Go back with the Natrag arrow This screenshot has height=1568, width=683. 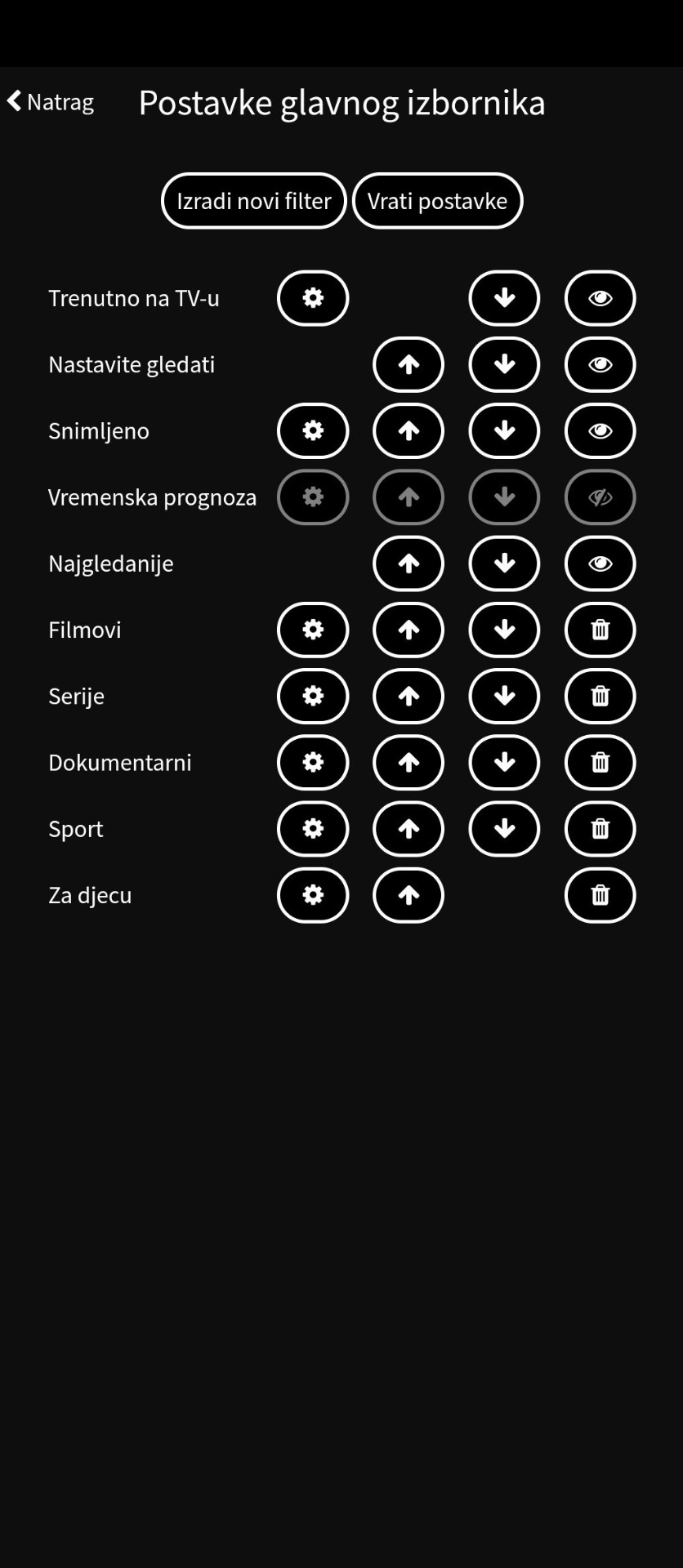click(x=50, y=101)
